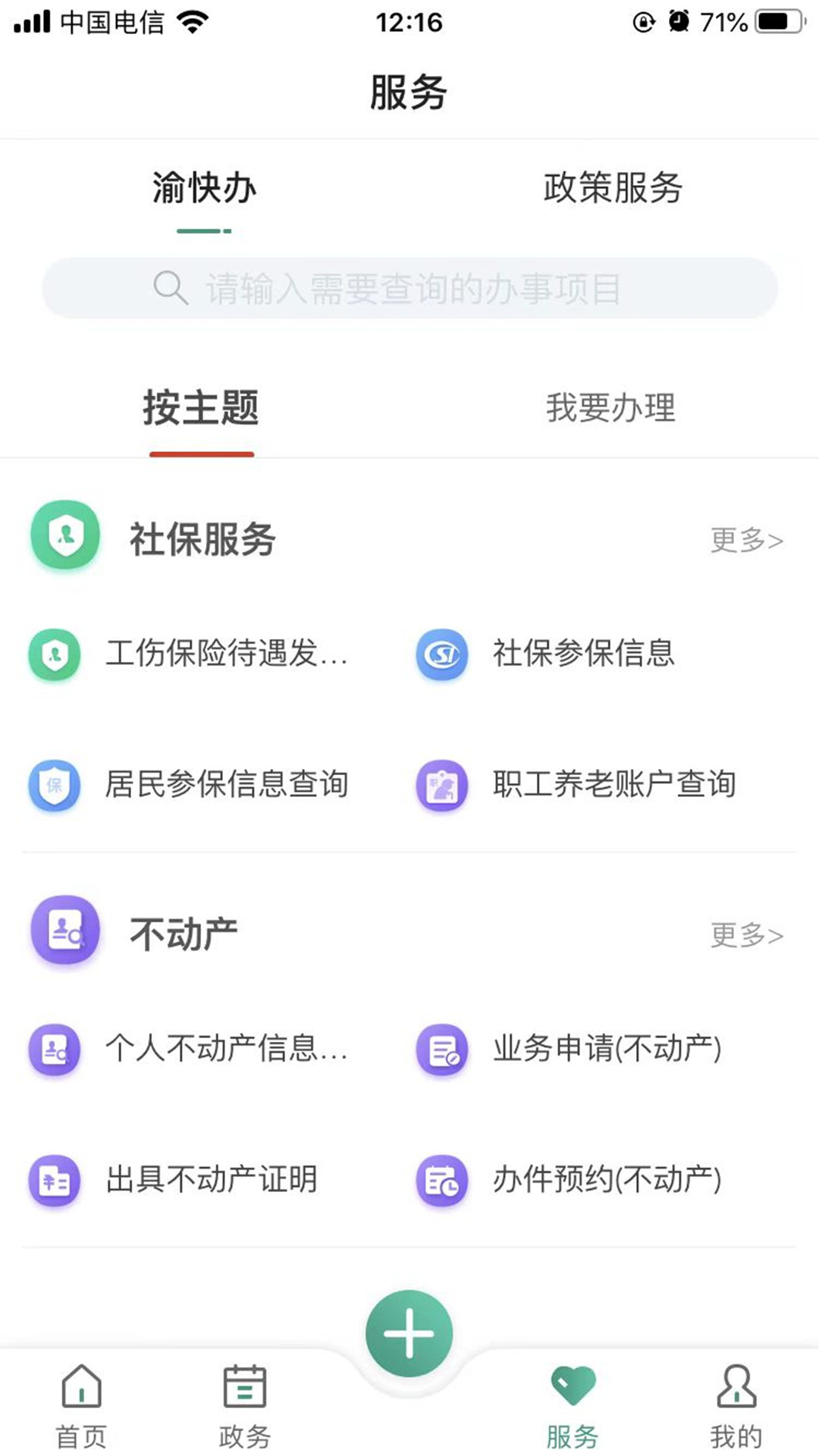Open 个人不动产信息 service

[x=190, y=1049]
